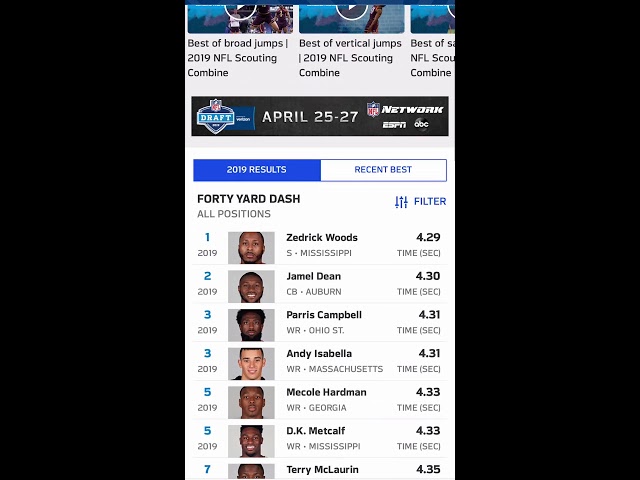This screenshot has height=480, width=640.
Task: Play the Best of broad jumps video
Action: 240,12
